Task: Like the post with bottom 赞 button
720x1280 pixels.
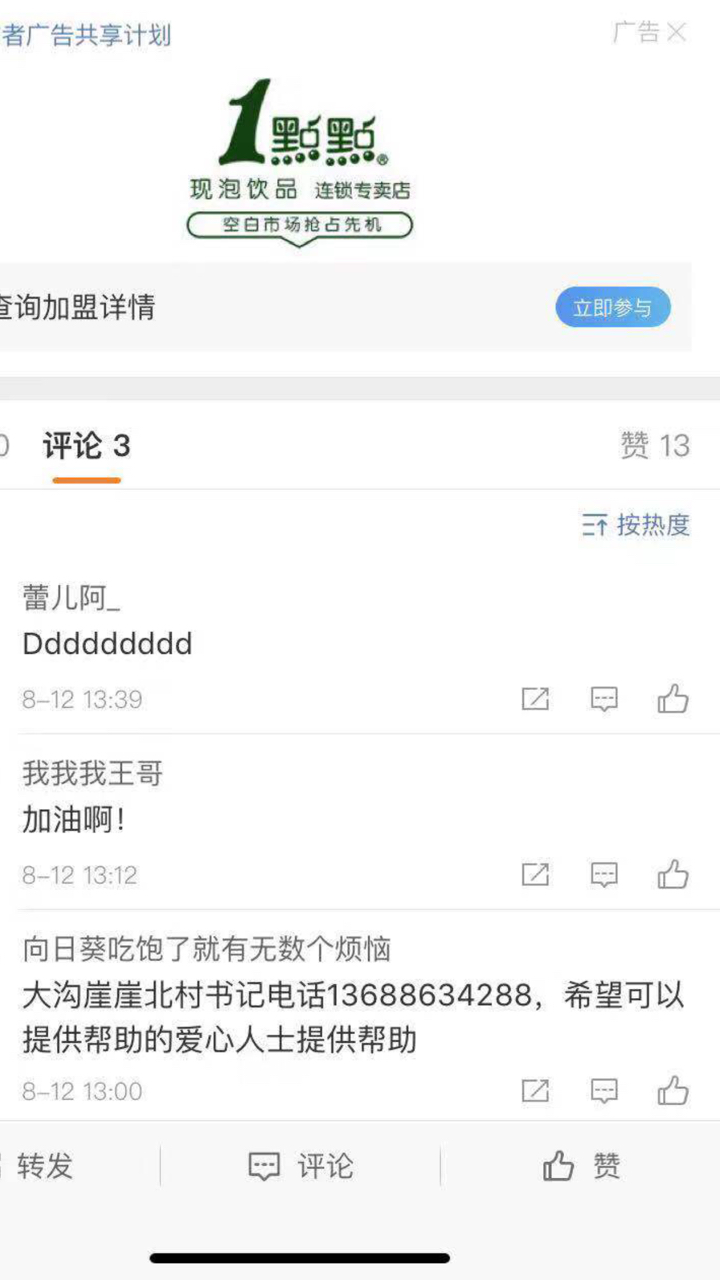Action: tap(582, 1166)
